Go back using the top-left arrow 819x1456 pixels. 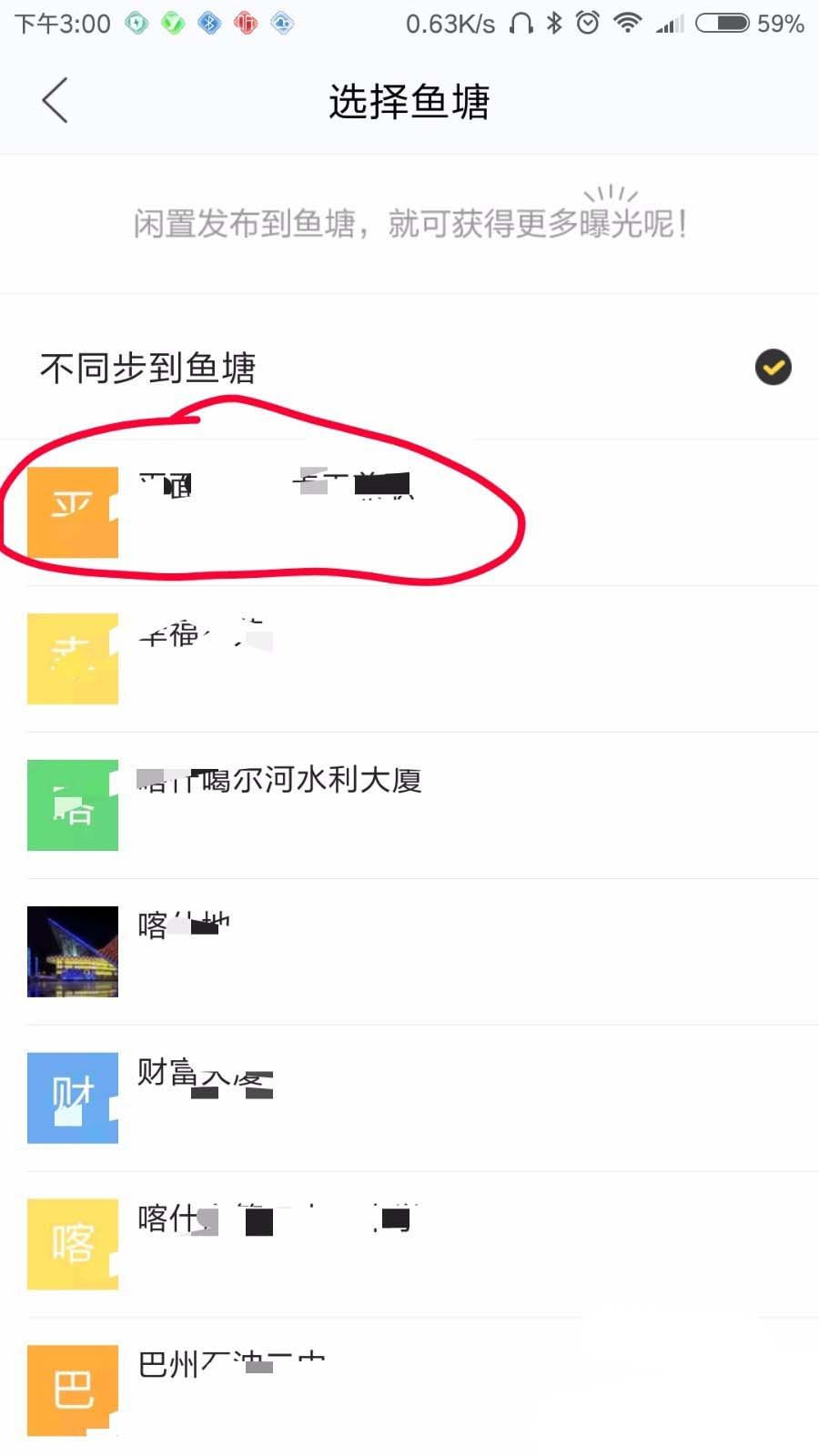pyautogui.click(x=55, y=101)
